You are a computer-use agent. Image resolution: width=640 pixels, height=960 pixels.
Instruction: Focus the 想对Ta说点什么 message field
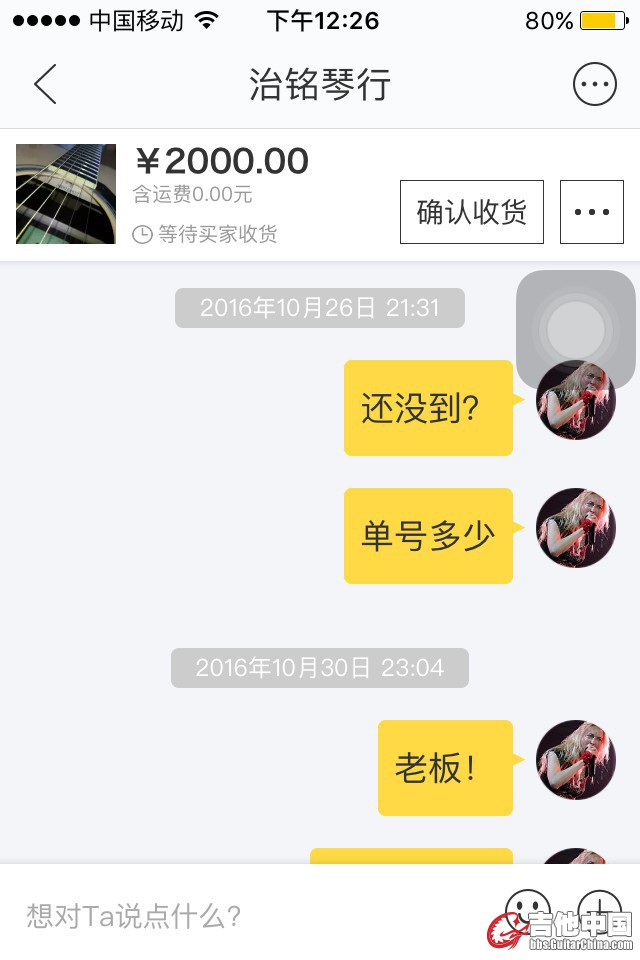pos(250,915)
